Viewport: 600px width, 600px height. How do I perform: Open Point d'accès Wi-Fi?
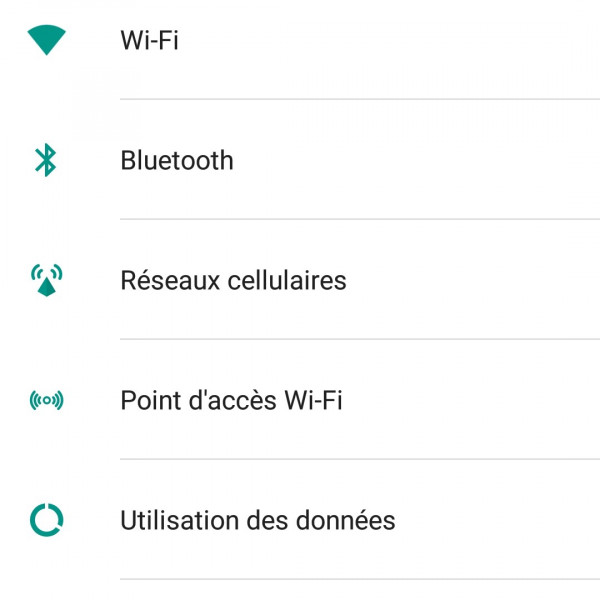(231, 401)
